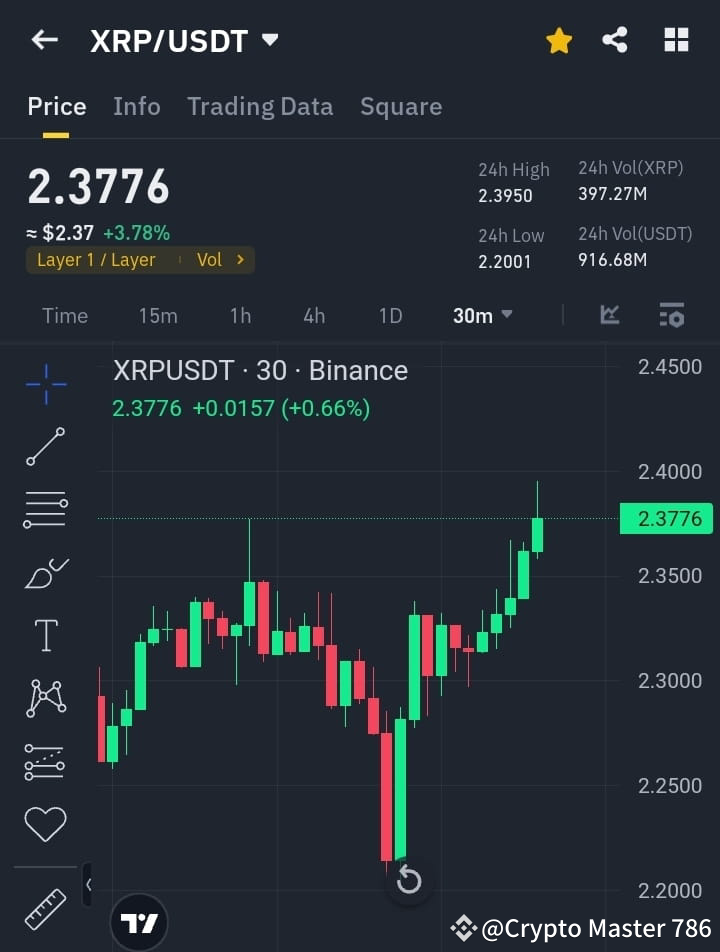Viewport: 720px width, 952px height.
Task: Select the text annotation tool
Action: pos(44,636)
